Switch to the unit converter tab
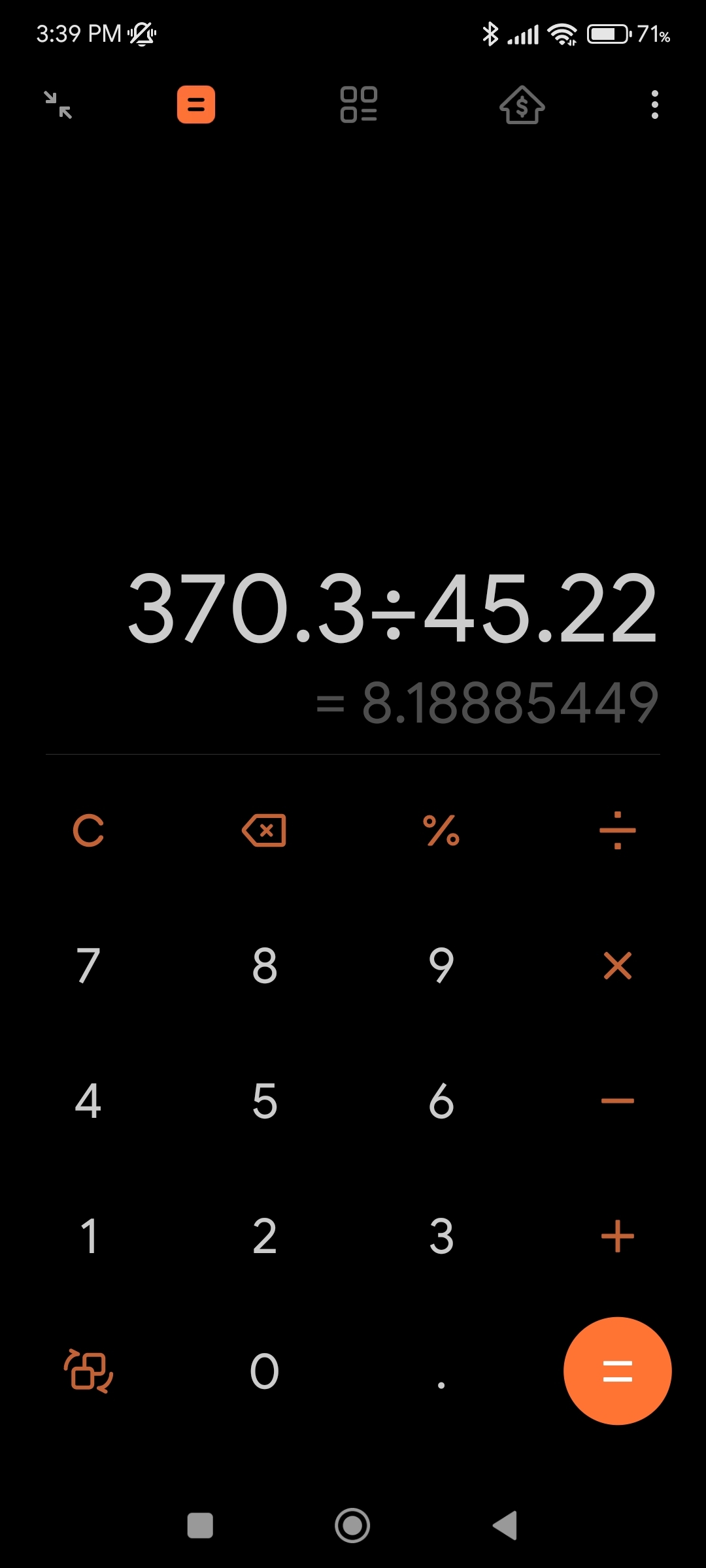Image resolution: width=706 pixels, height=1568 pixels. [x=359, y=105]
